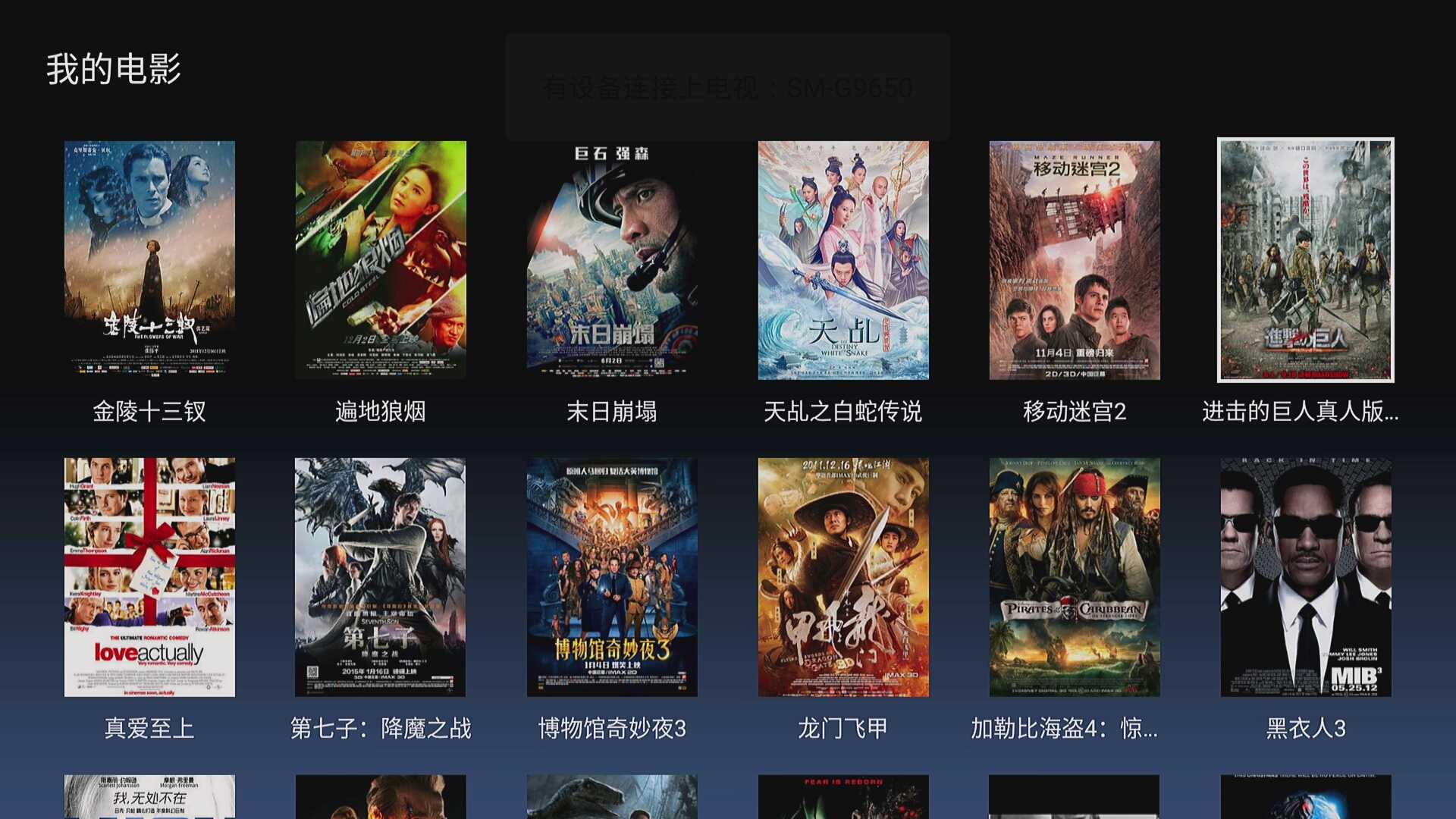Select the 龙门飞甲 movie

[843, 577]
